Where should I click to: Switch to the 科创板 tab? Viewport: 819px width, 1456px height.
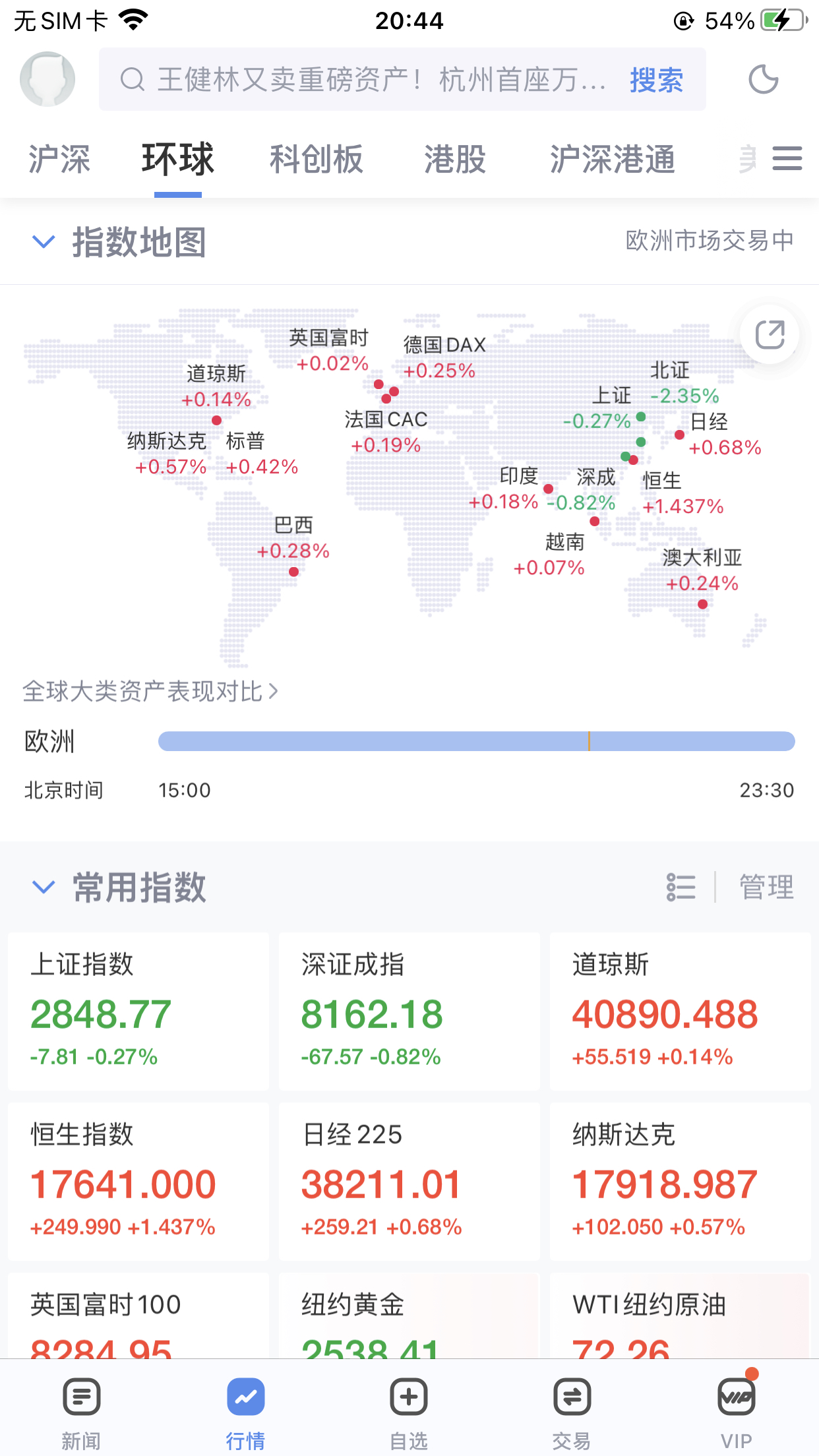[317, 160]
